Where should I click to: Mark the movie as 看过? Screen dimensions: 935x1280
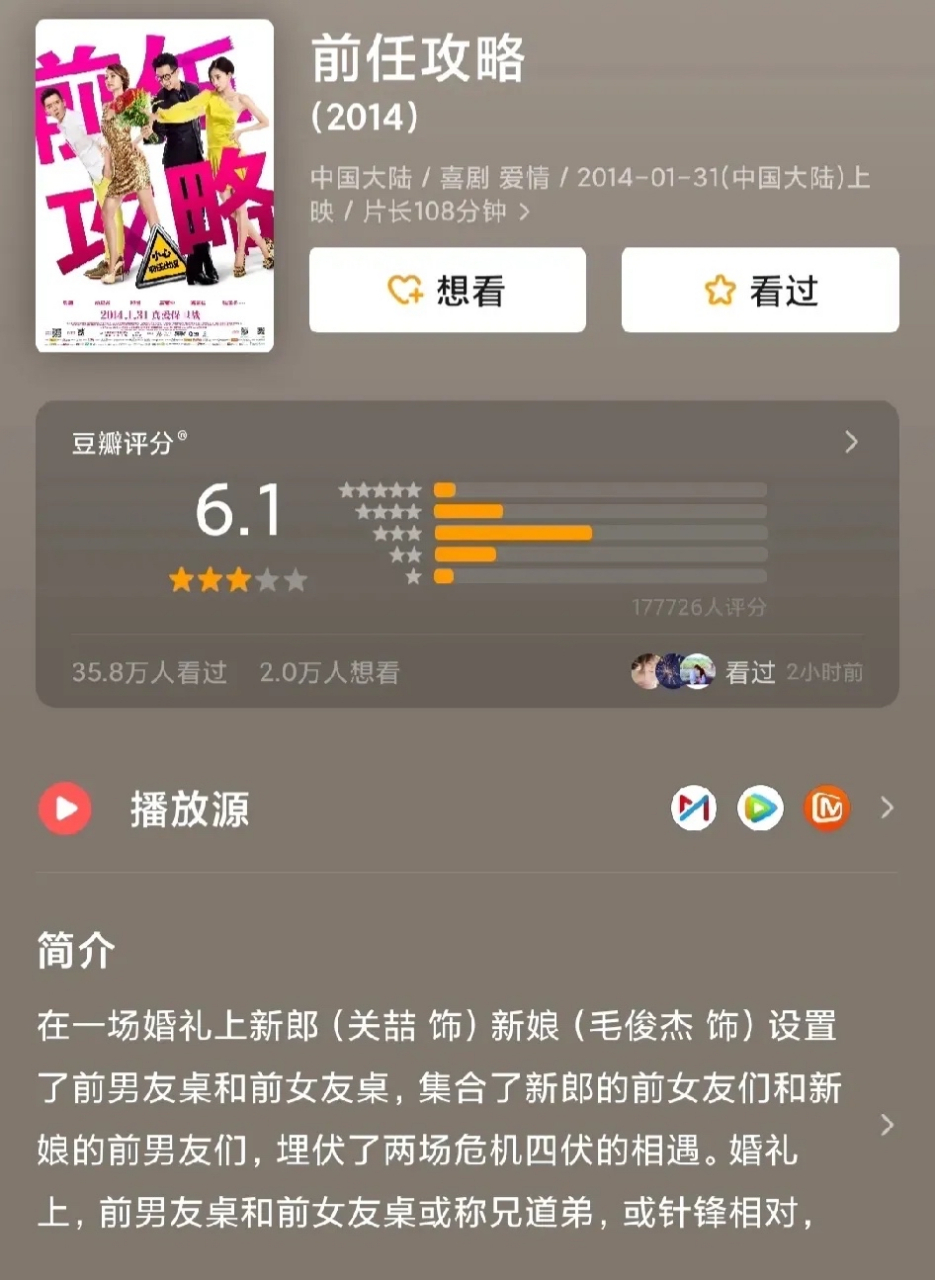(762, 290)
